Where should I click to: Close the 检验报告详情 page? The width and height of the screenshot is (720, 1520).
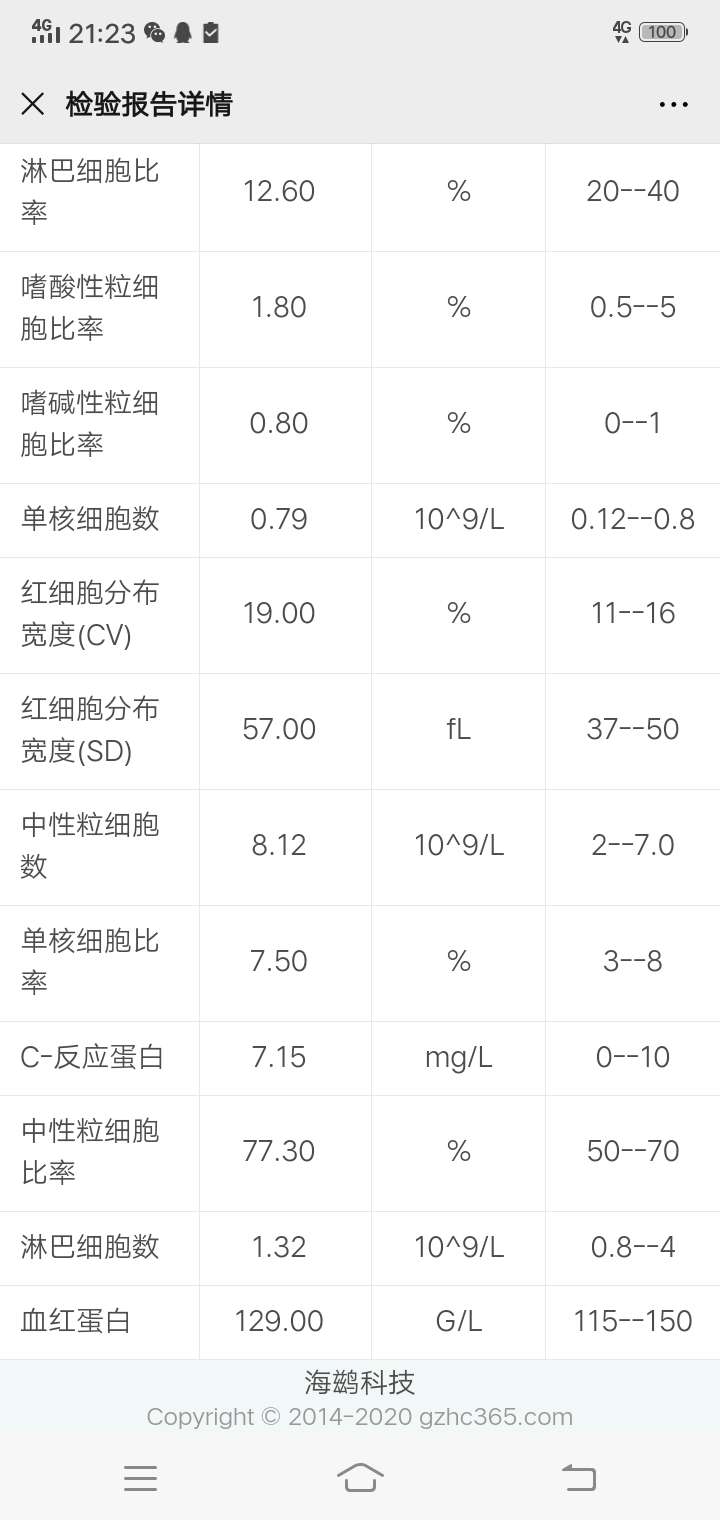pyautogui.click(x=33, y=104)
